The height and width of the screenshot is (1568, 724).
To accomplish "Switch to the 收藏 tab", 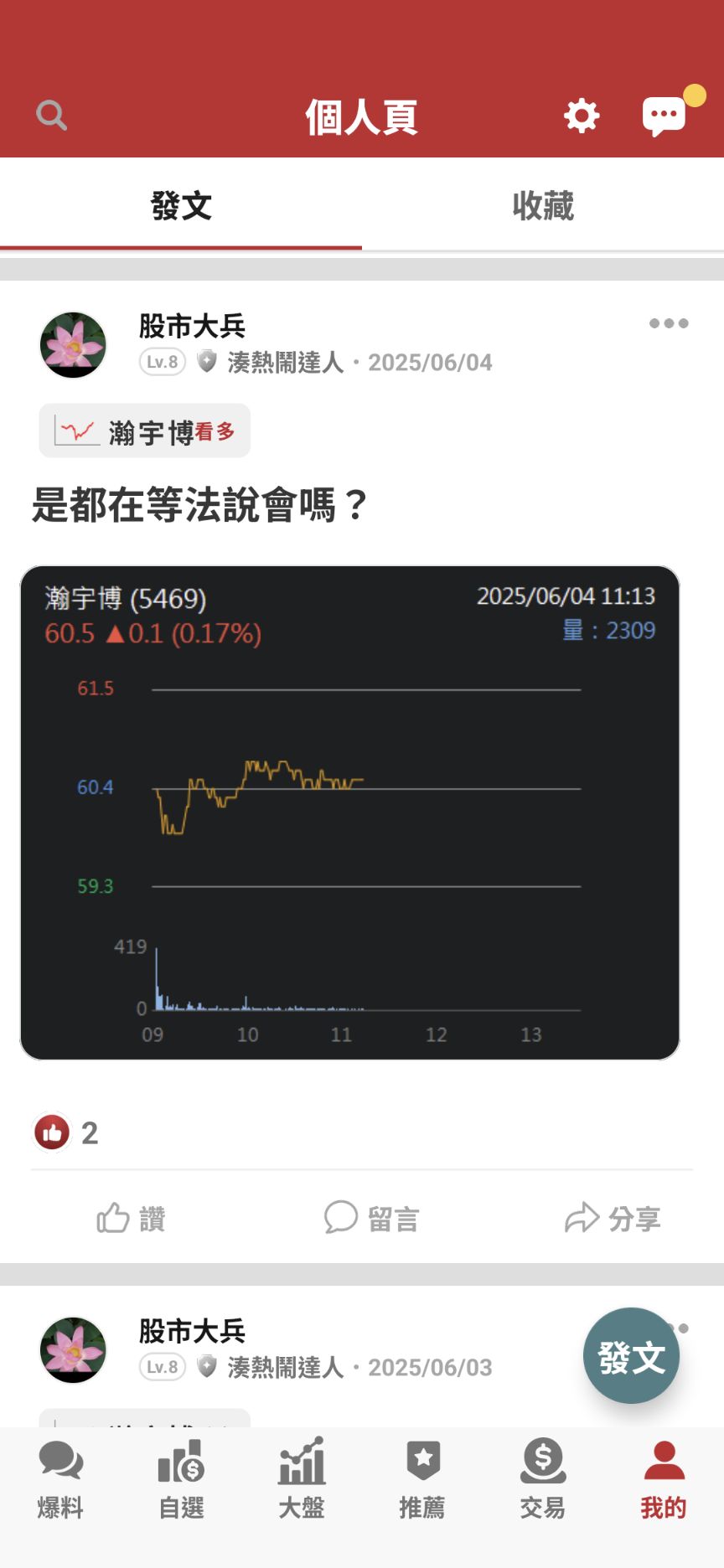I will 543,205.
